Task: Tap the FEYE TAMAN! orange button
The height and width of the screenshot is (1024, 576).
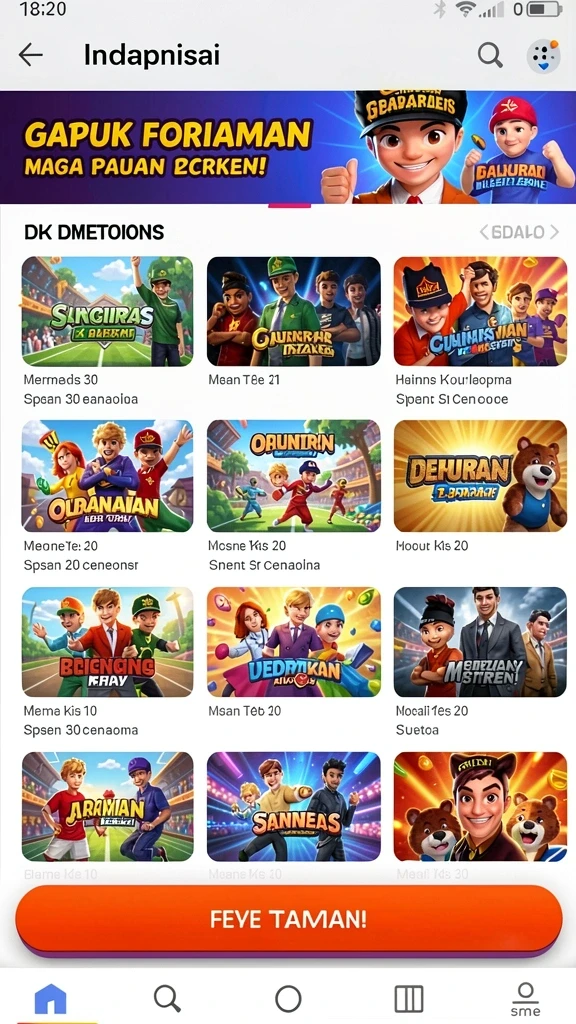Action: click(288, 919)
